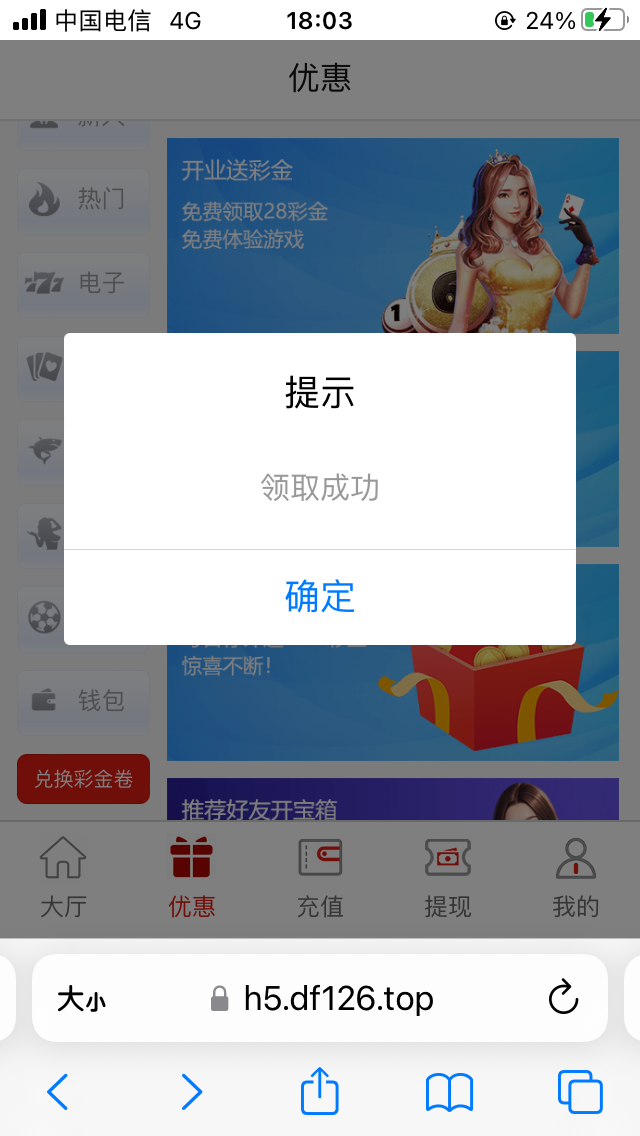
Task: Open Safari text size options
Action: [81, 998]
